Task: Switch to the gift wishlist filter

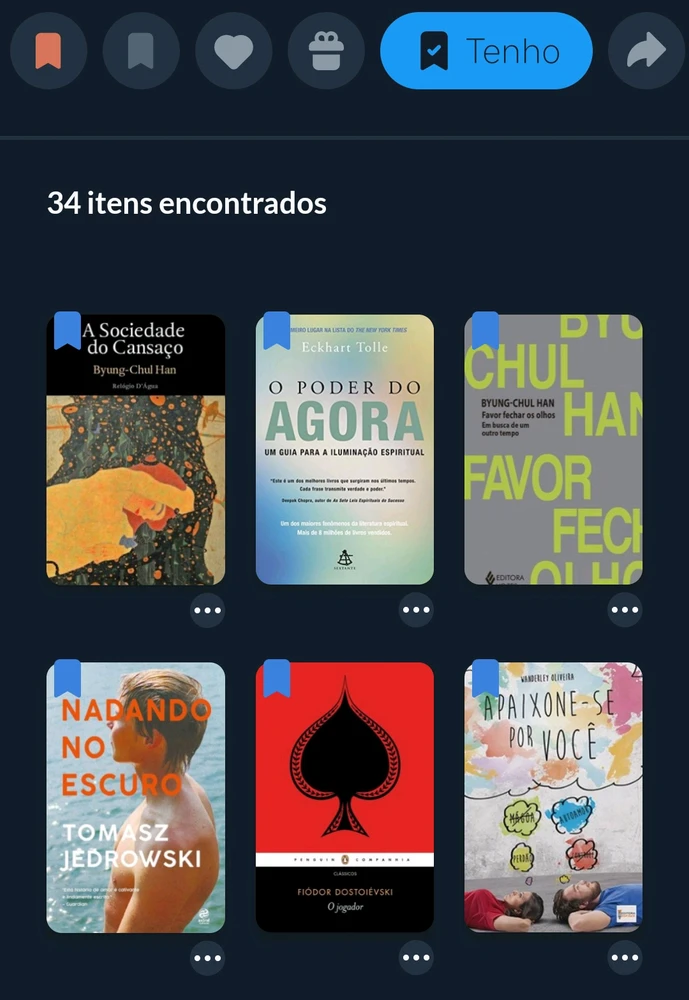Action: click(x=326, y=51)
